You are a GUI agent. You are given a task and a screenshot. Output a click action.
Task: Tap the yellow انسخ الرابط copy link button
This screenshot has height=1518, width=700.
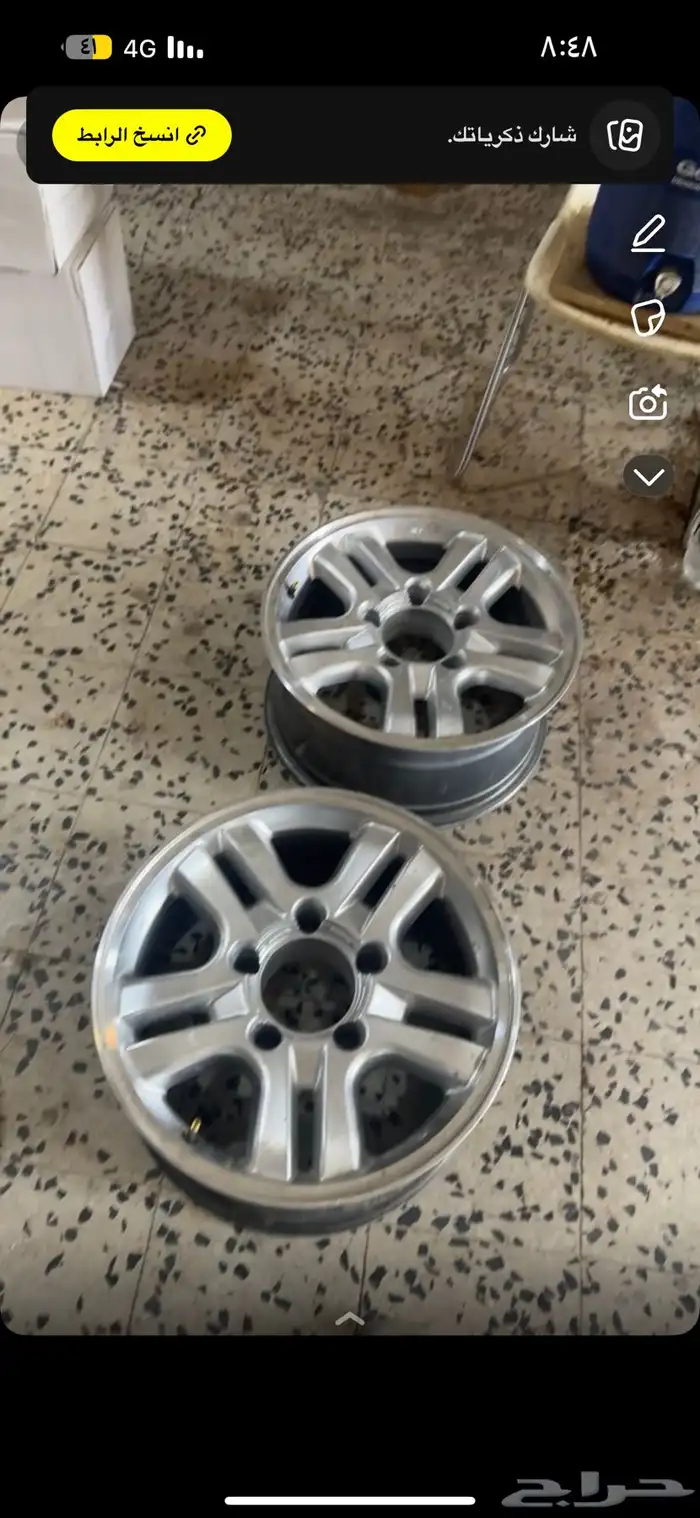(142, 135)
